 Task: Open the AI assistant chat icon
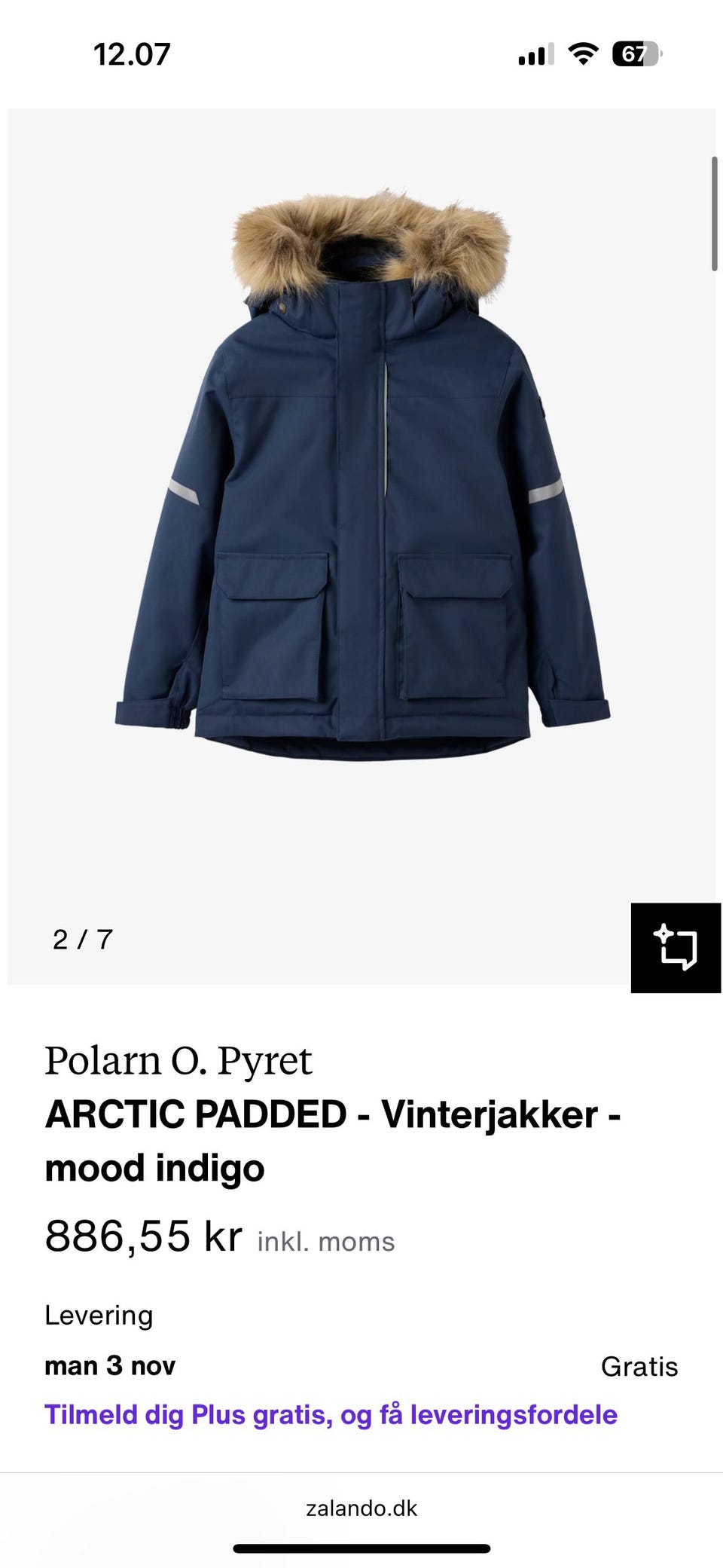pos(676,947)
